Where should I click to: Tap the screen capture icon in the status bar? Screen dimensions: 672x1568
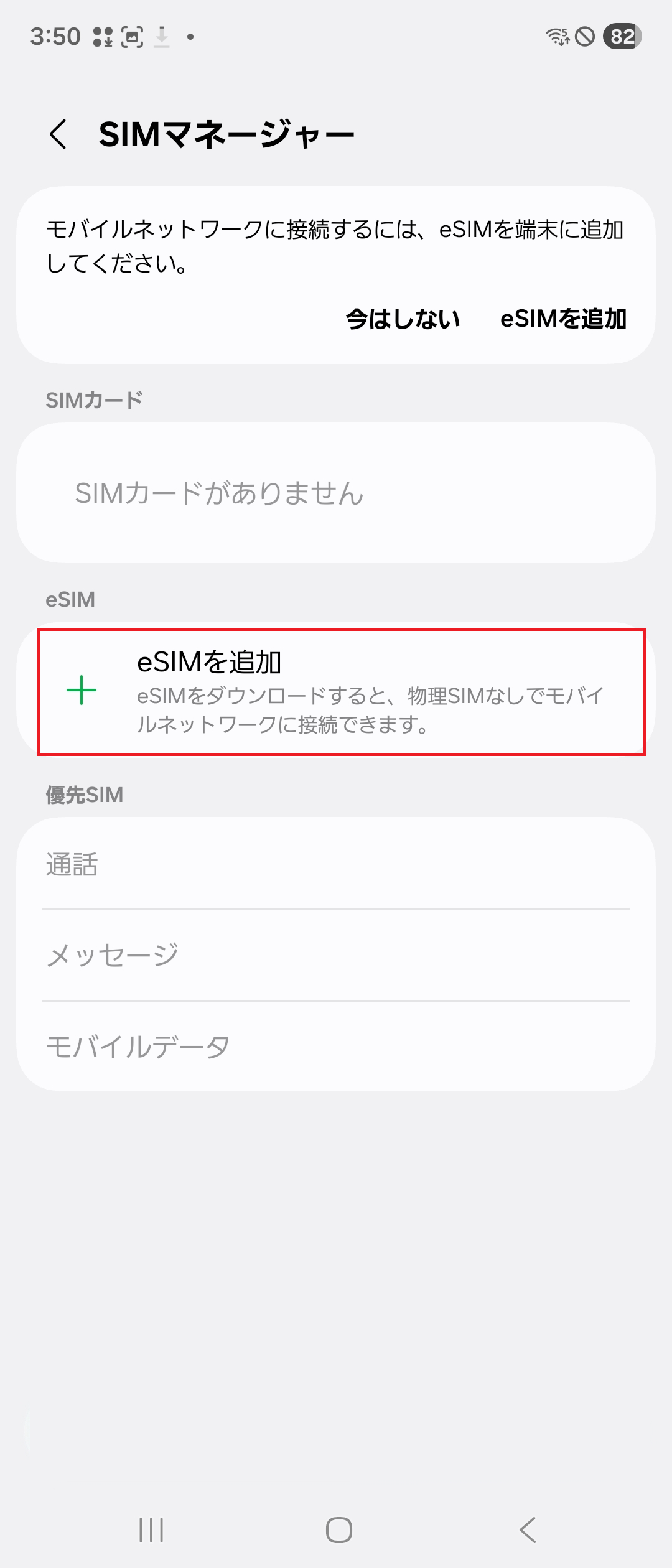(x=131, y=37)
